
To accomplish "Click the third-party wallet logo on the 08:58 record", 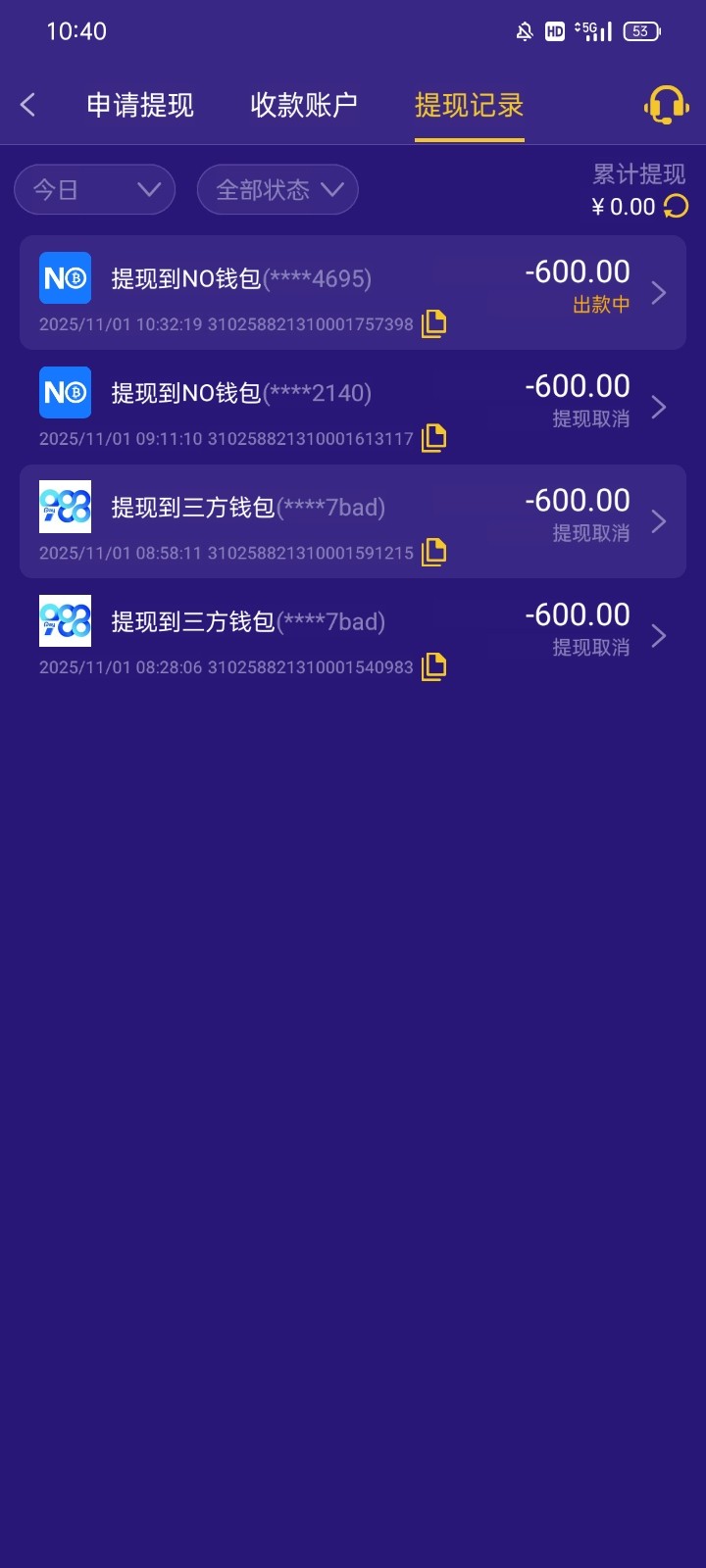I will (x=65, y=507).
